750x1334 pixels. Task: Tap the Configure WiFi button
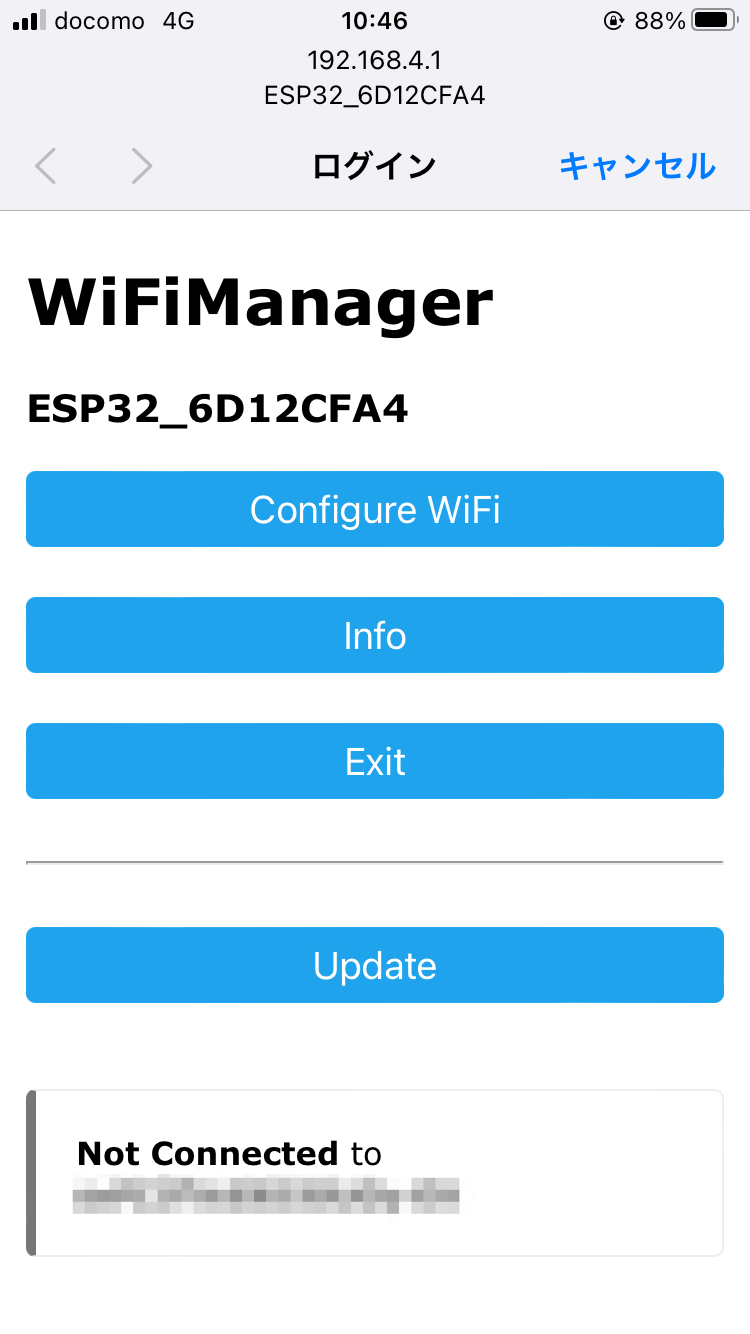point(374,509)
